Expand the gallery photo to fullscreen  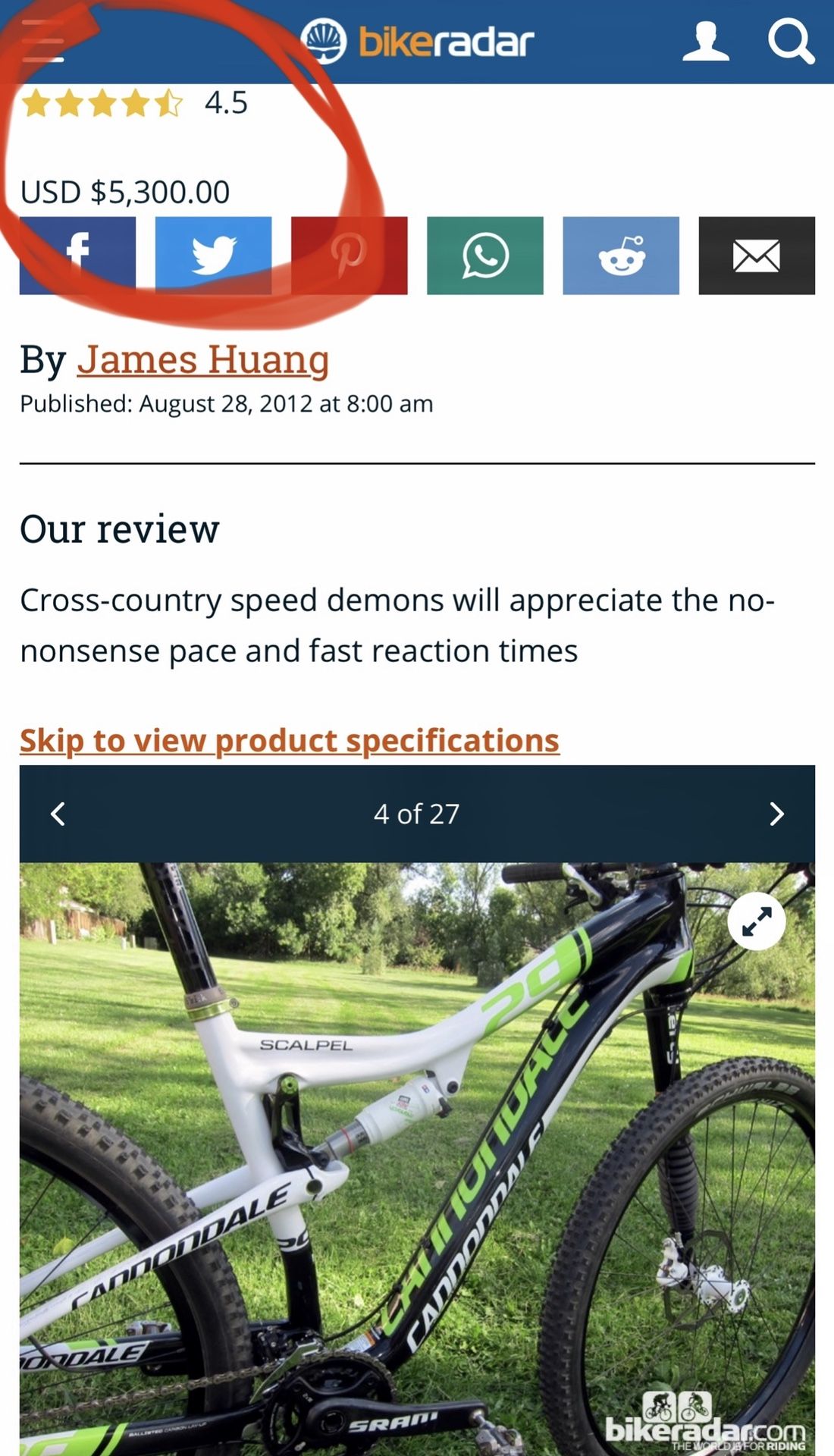(756, 921)
